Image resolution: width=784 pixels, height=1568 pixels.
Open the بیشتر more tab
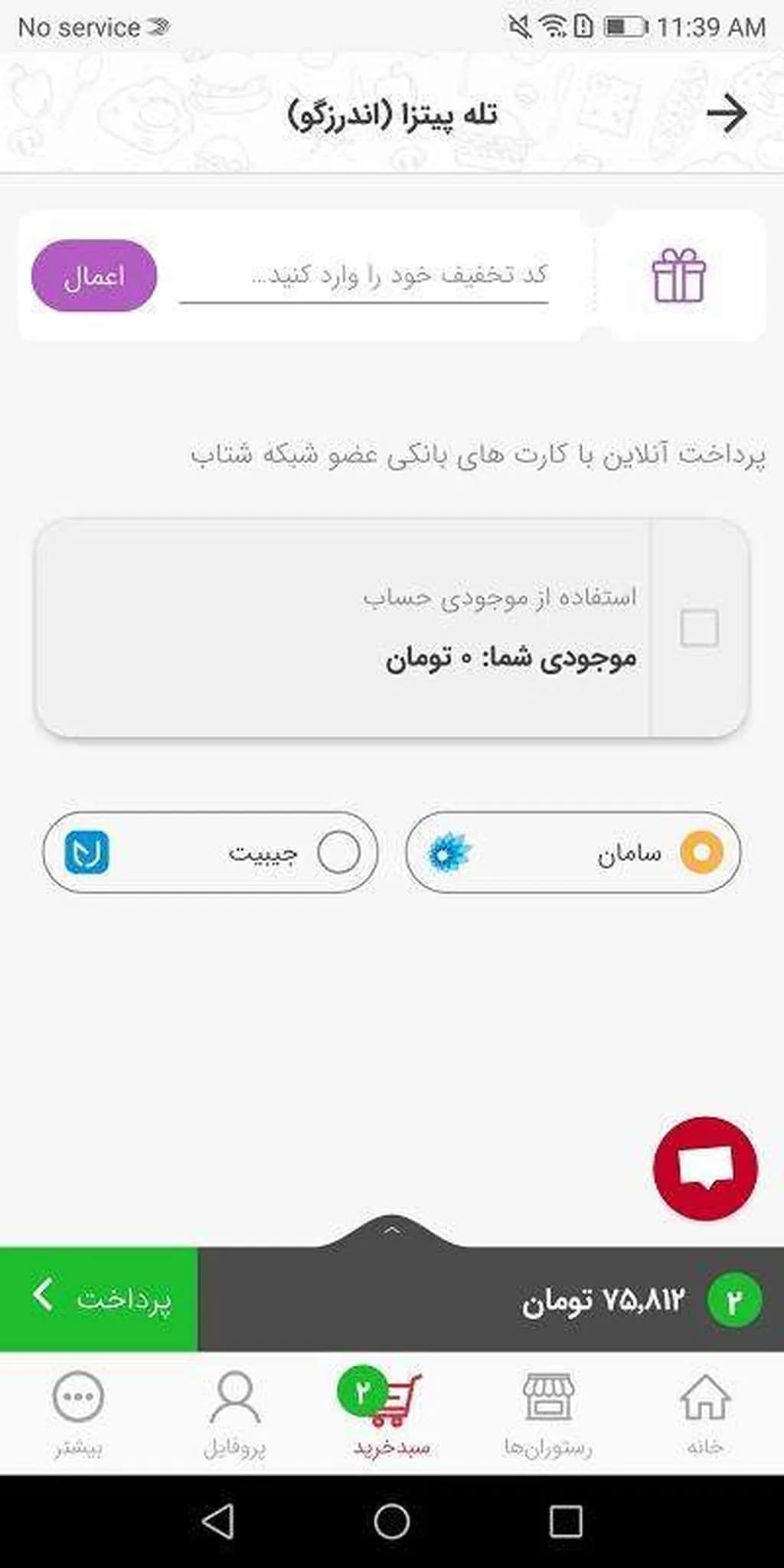(78, 1413)
